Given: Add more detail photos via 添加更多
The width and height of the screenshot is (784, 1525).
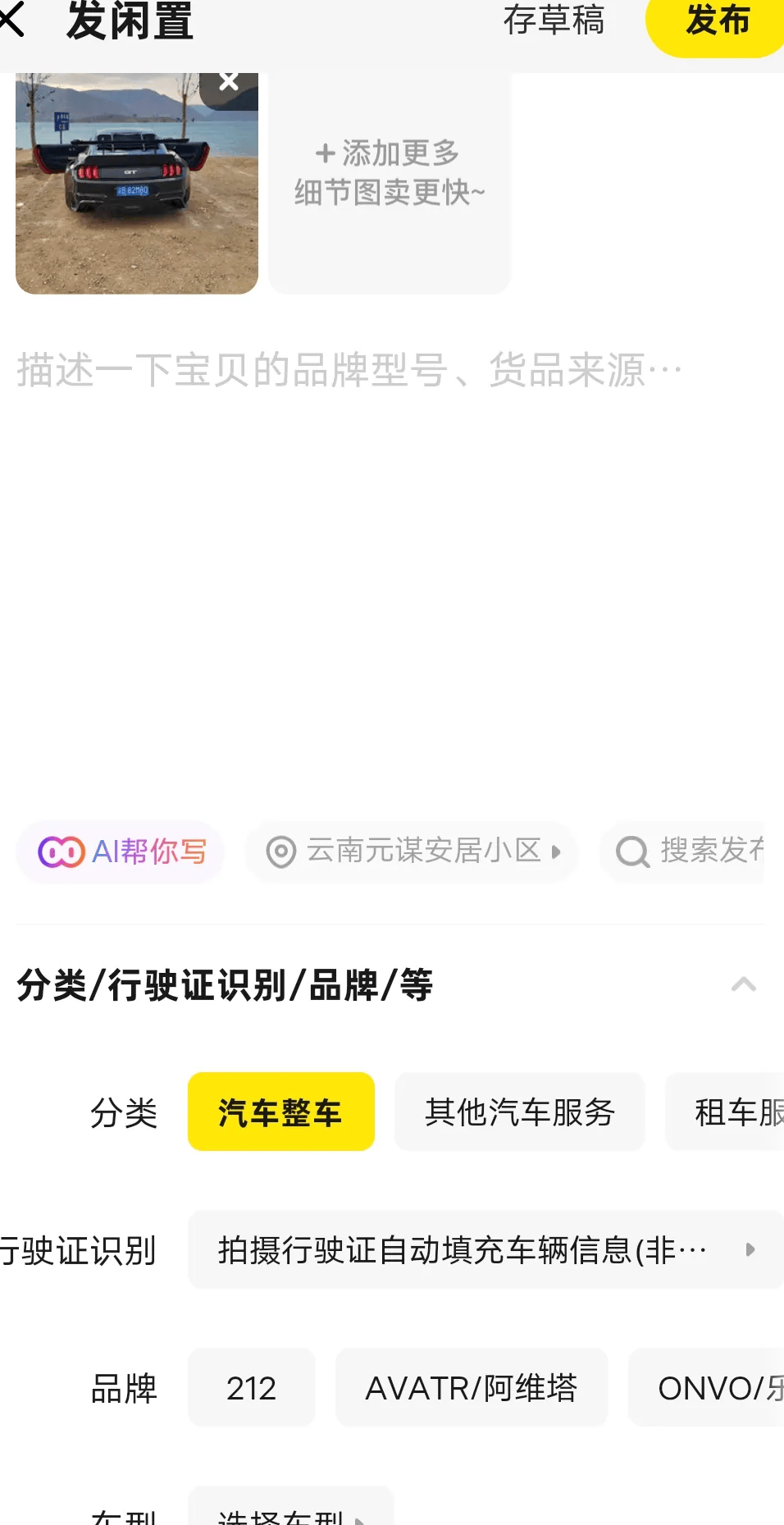Looking at the screenshot, I should [389, 174].
